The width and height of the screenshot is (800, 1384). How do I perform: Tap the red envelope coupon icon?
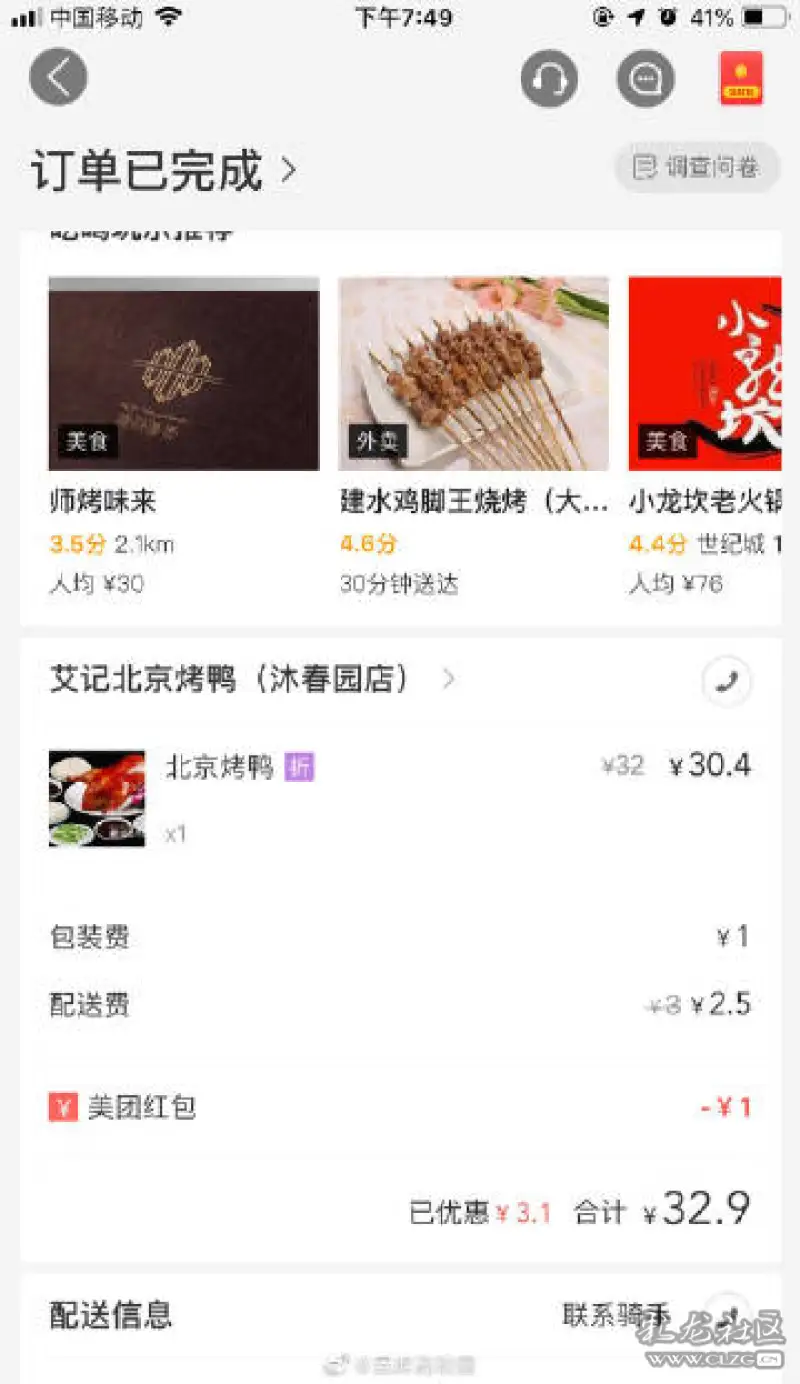[741, 78]
